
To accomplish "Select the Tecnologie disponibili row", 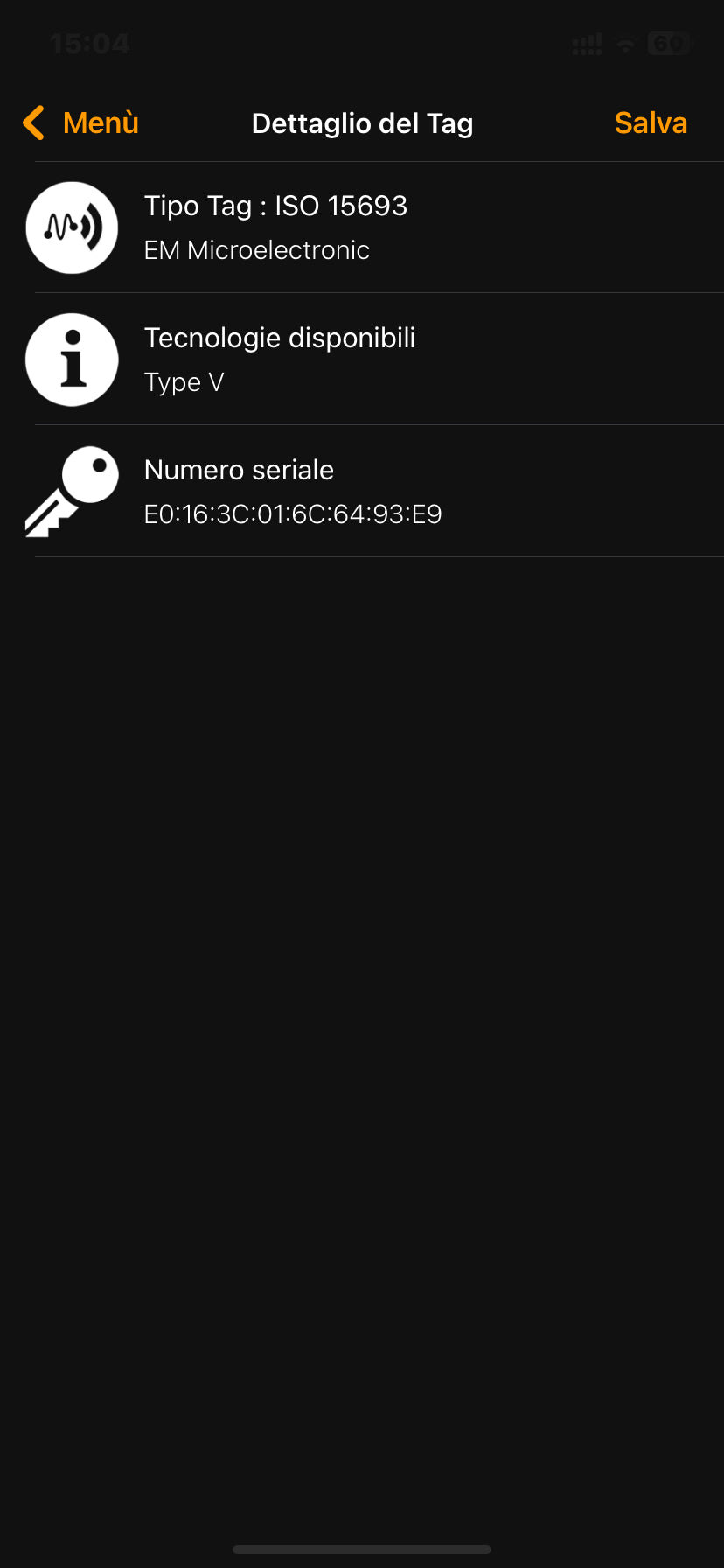I will click(362, 360).
